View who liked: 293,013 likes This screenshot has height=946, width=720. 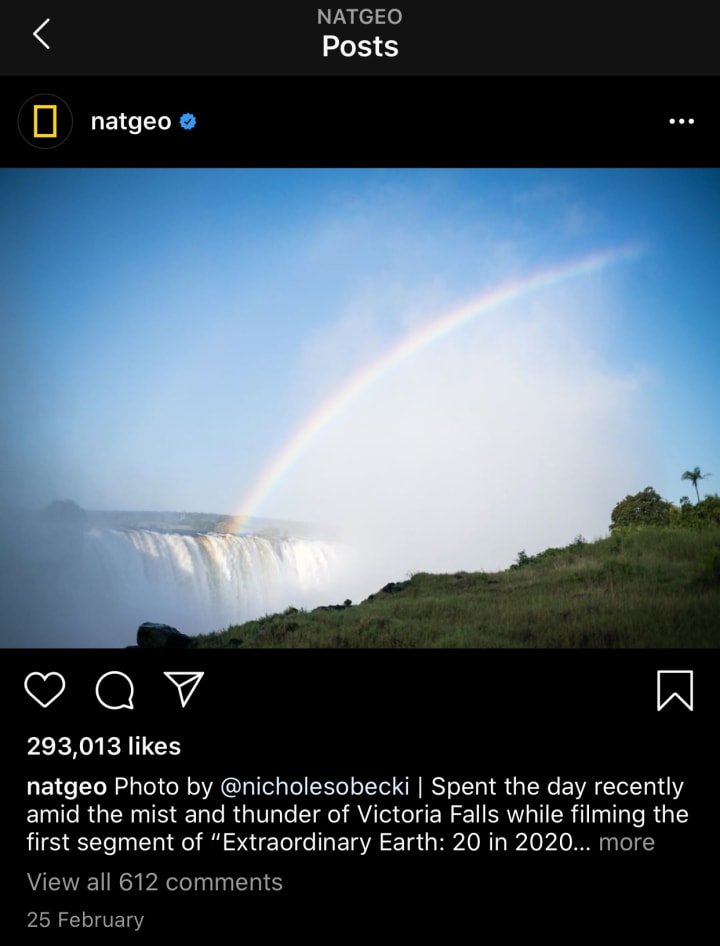104,746
